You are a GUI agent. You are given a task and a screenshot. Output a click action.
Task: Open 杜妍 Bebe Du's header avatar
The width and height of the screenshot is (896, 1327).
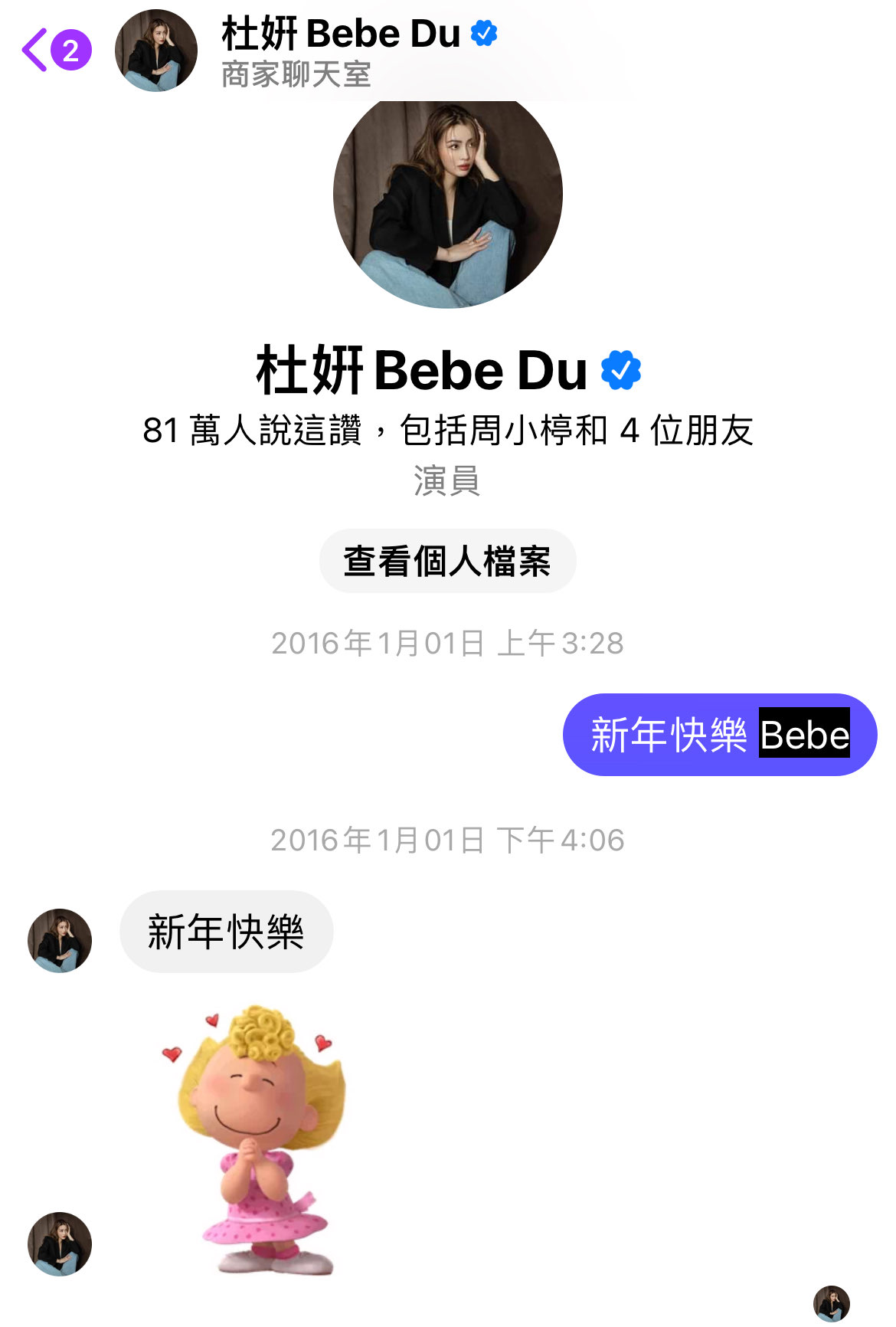156,51
